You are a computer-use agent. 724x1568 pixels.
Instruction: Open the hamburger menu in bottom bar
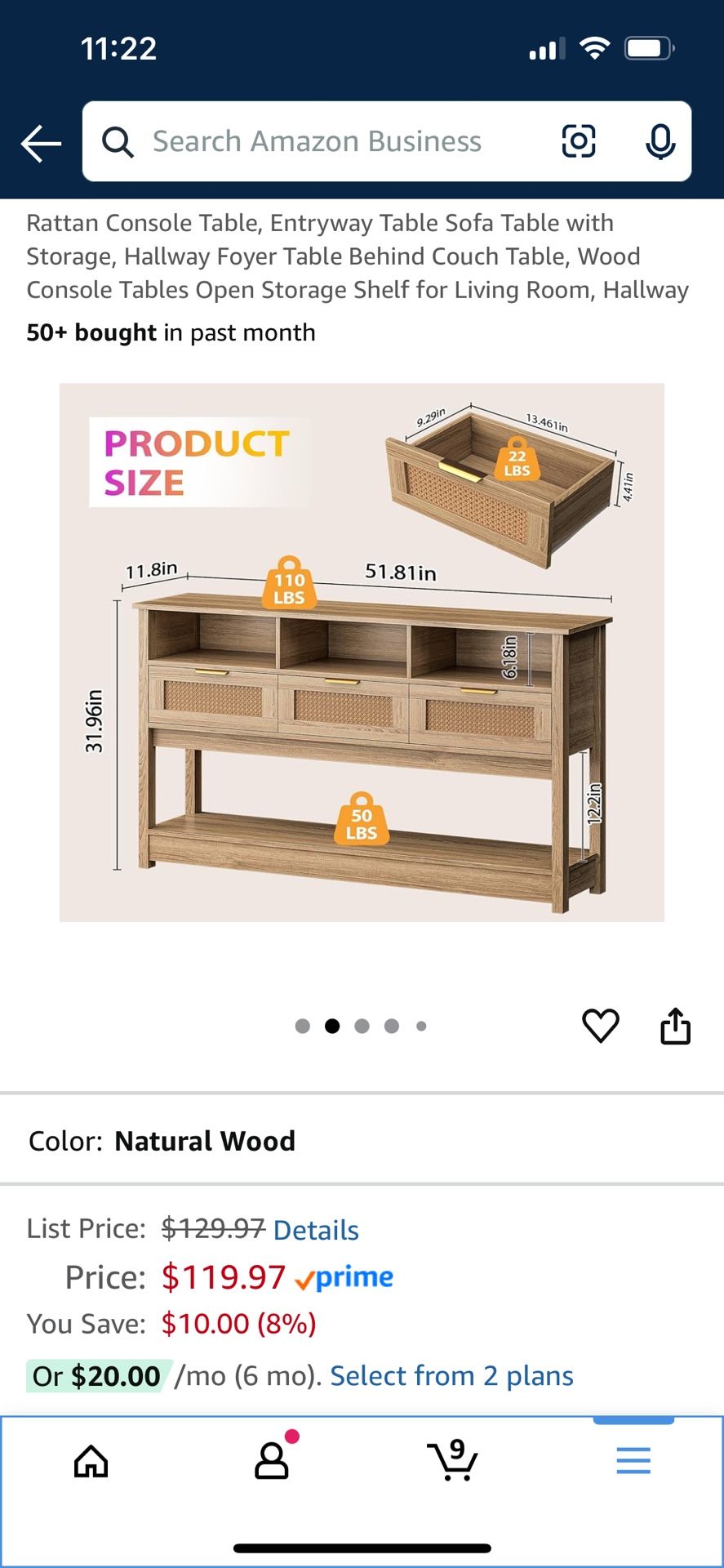point(633,1462)
